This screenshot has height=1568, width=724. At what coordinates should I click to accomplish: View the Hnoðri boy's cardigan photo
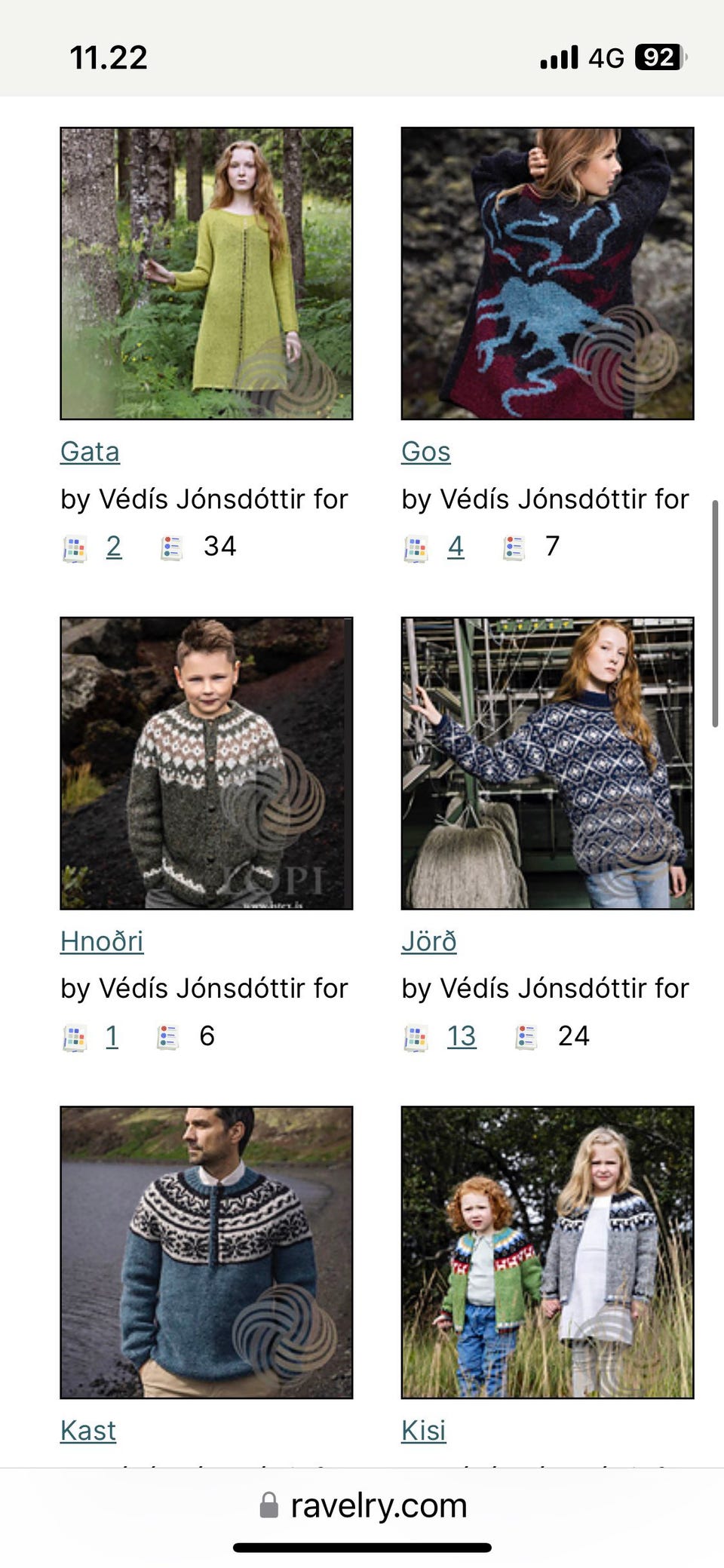(x=207, y=763)
